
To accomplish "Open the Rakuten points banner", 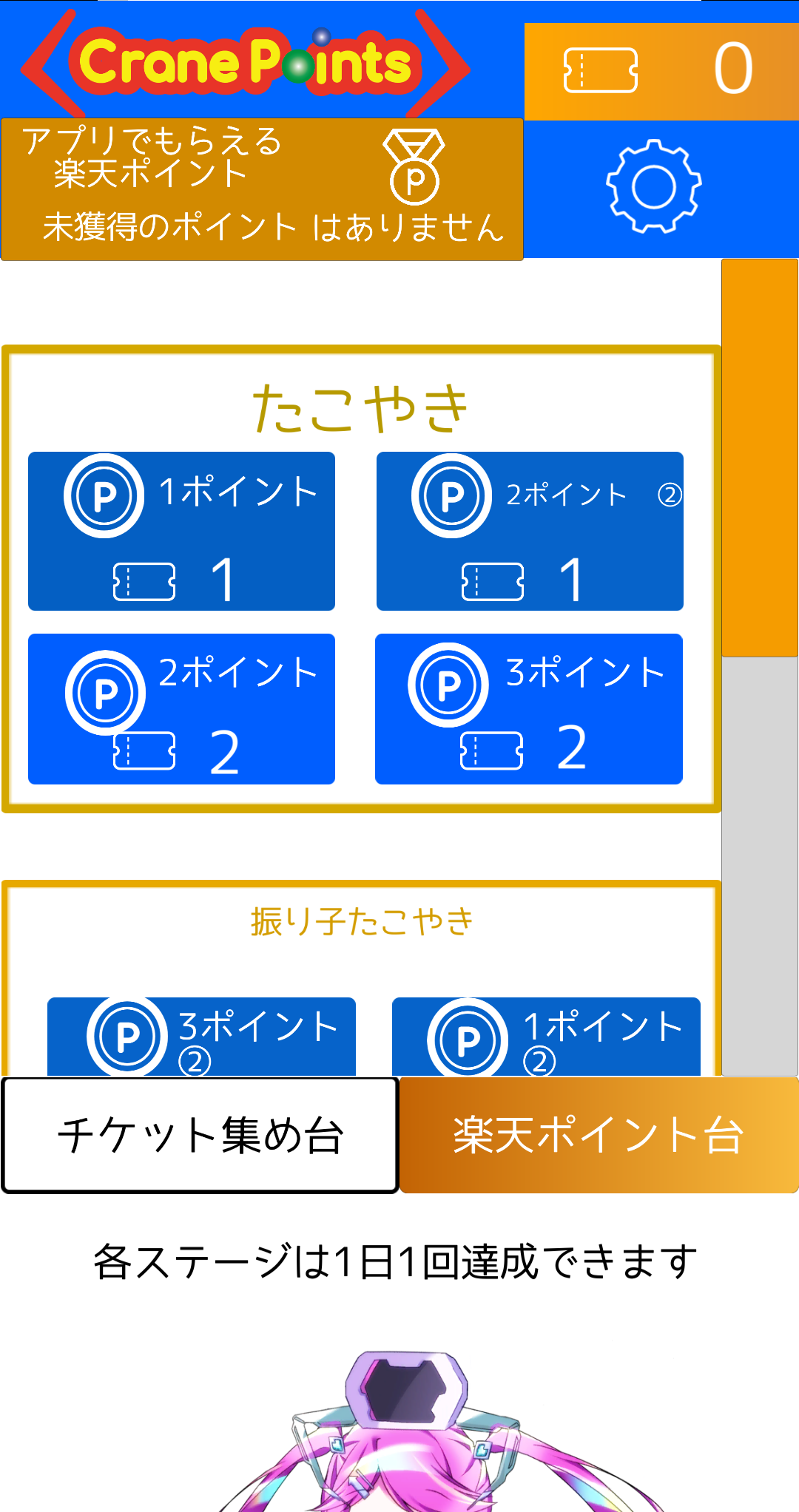I will pos(262,189).
